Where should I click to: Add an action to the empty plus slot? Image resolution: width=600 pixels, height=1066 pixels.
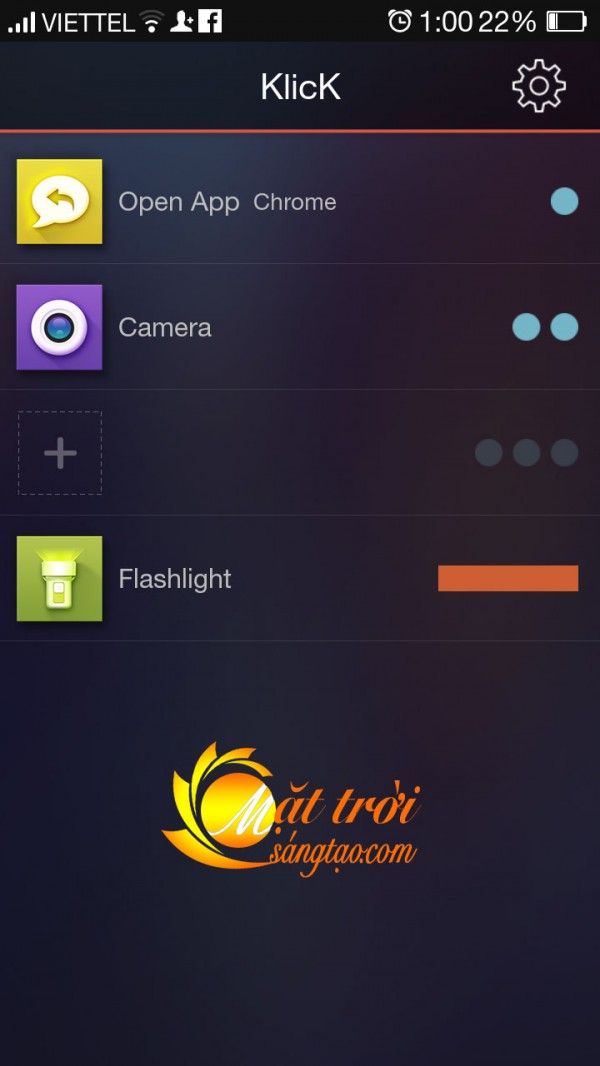[x=60, y=453]
